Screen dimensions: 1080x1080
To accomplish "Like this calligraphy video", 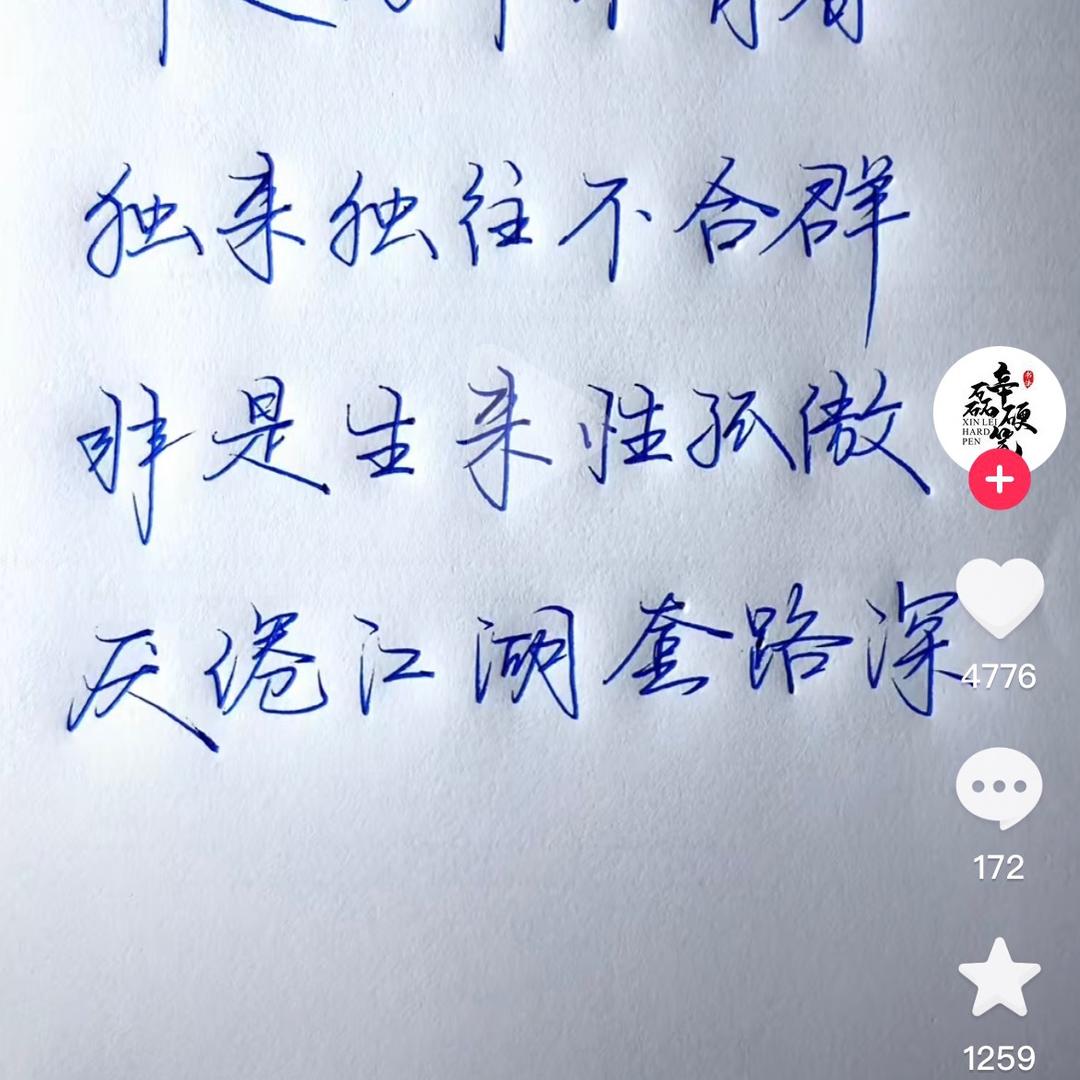I will pyautogui.click(x=999, y=597).
